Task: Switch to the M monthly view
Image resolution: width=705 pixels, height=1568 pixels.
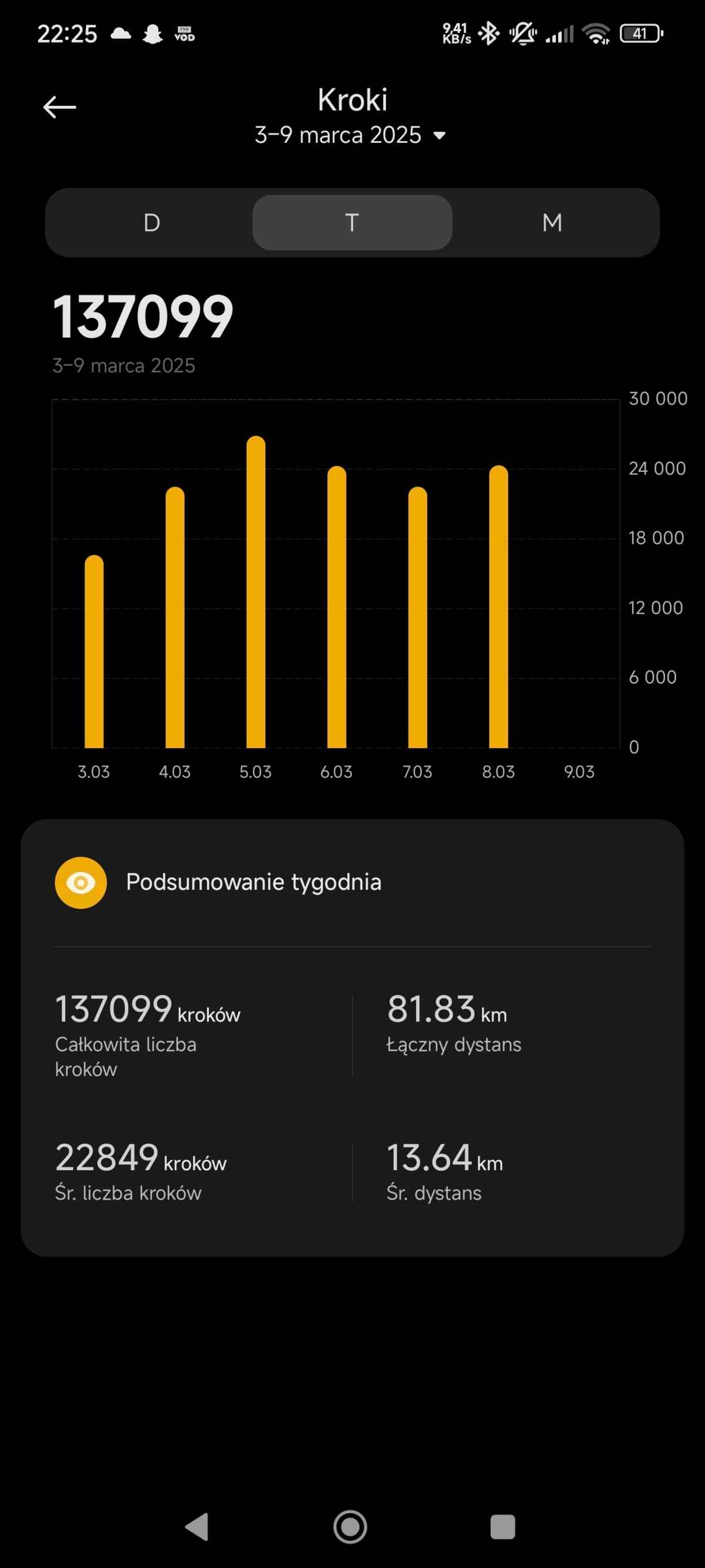Action: tap(552, 223)
